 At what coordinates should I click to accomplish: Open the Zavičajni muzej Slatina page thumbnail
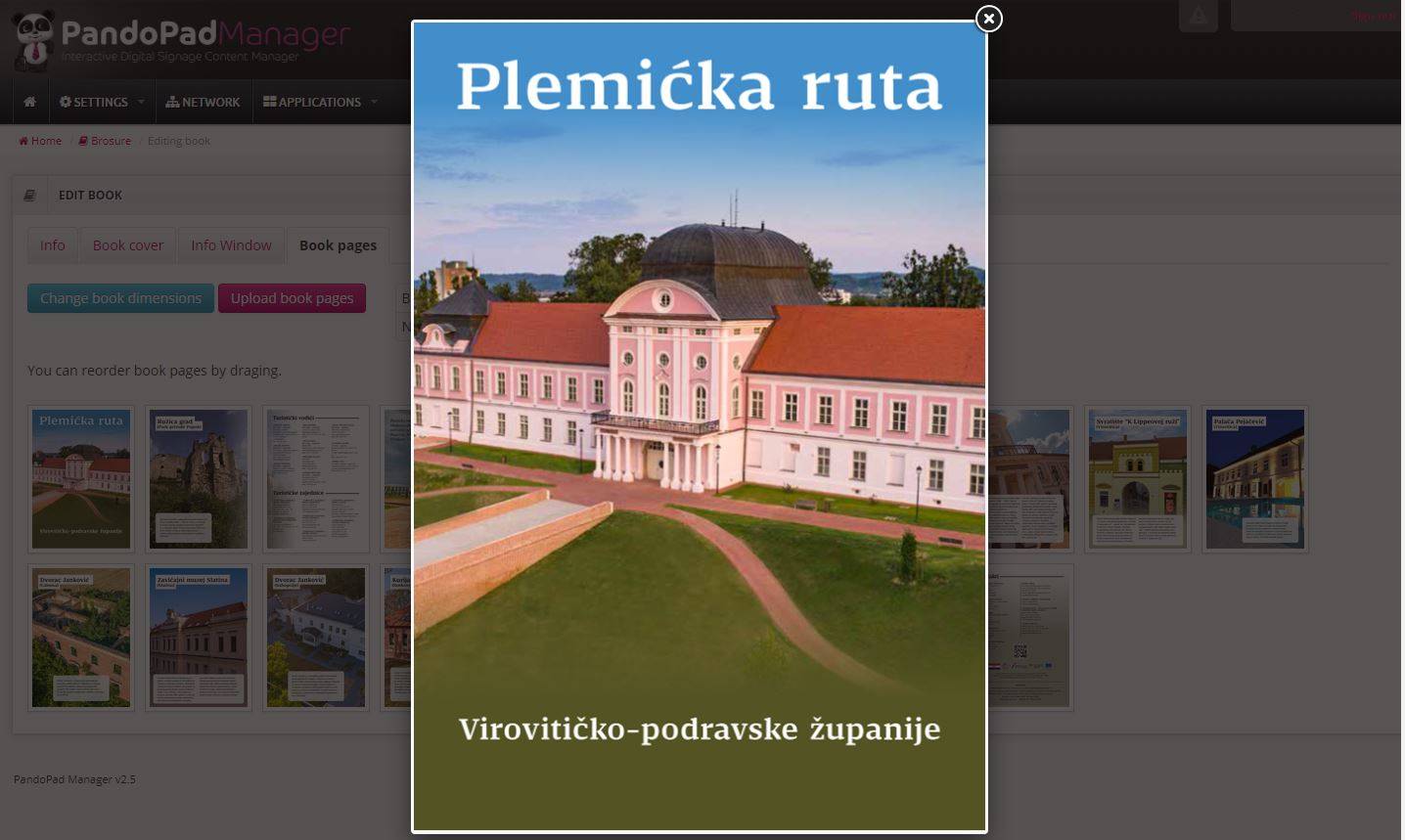199,638
